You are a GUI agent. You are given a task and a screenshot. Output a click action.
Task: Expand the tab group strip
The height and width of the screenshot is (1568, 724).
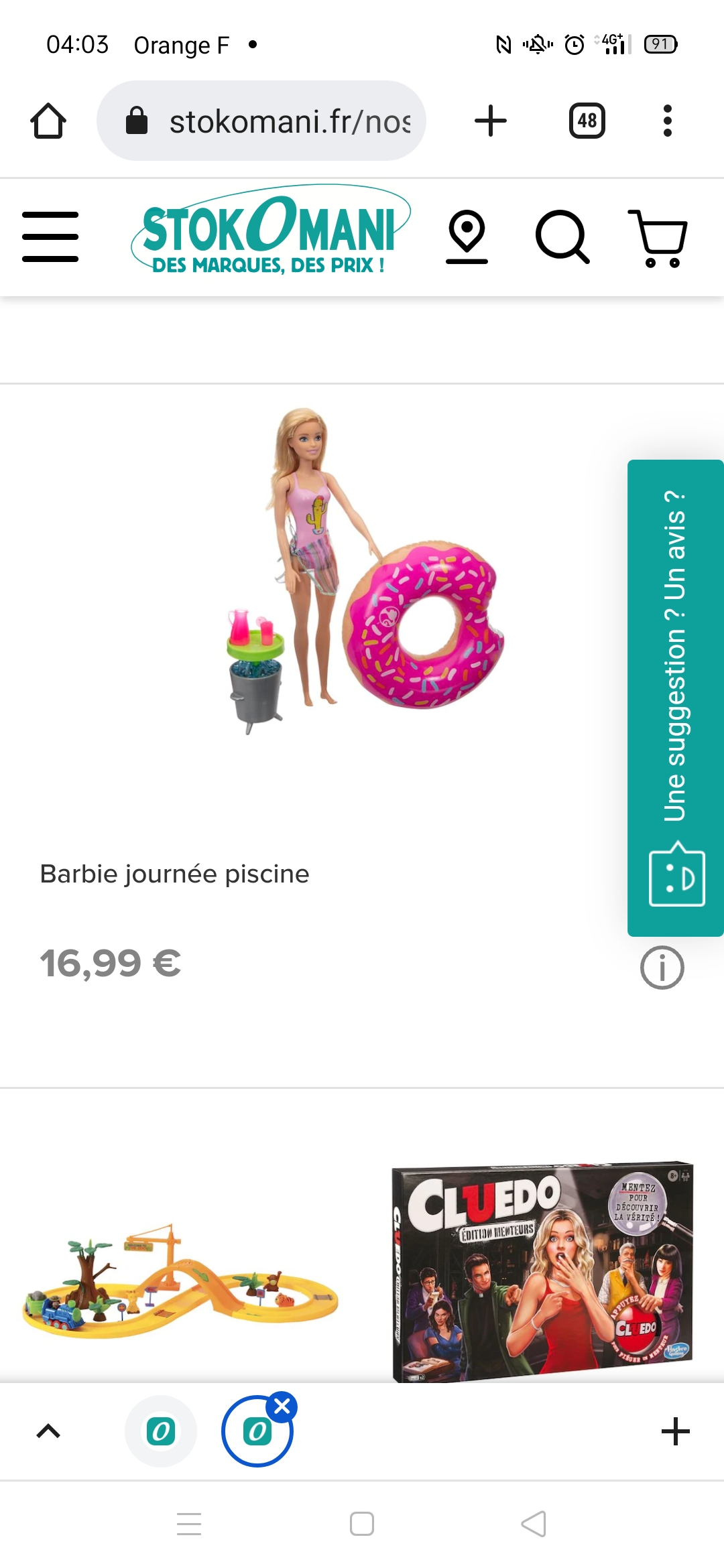pos(48,1431)
